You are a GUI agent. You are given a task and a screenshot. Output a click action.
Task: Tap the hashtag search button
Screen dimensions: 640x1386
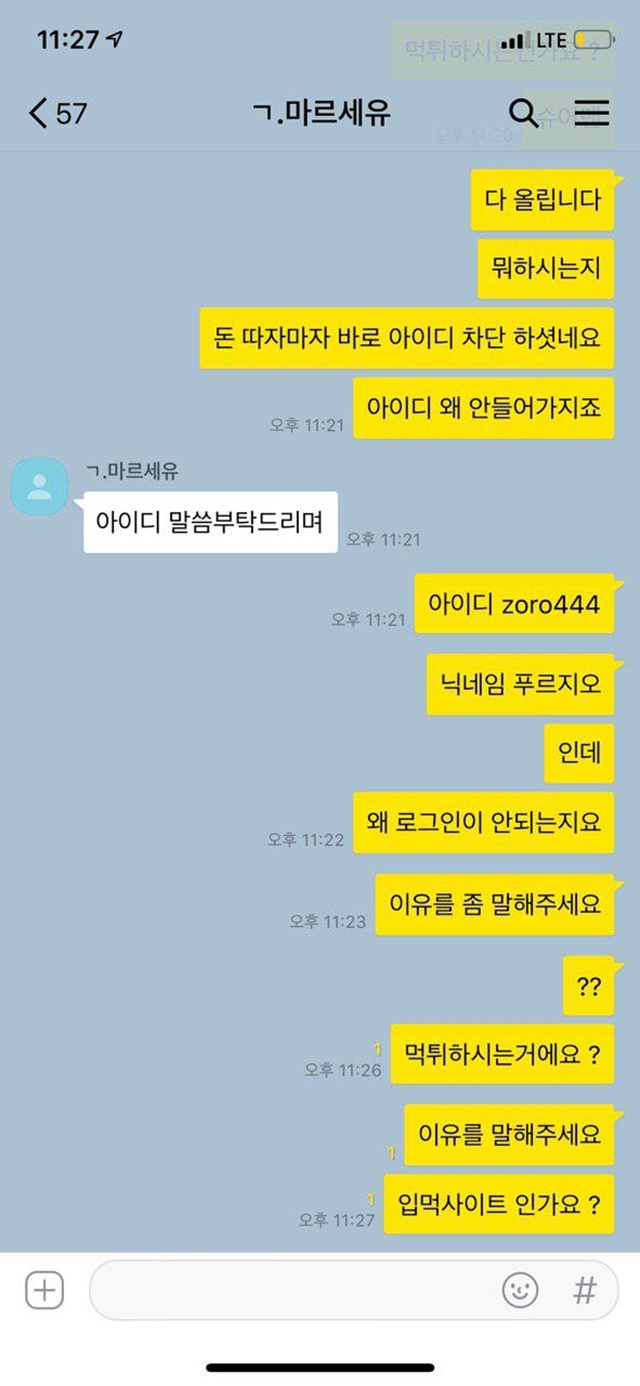click(x=584, y=1290)
